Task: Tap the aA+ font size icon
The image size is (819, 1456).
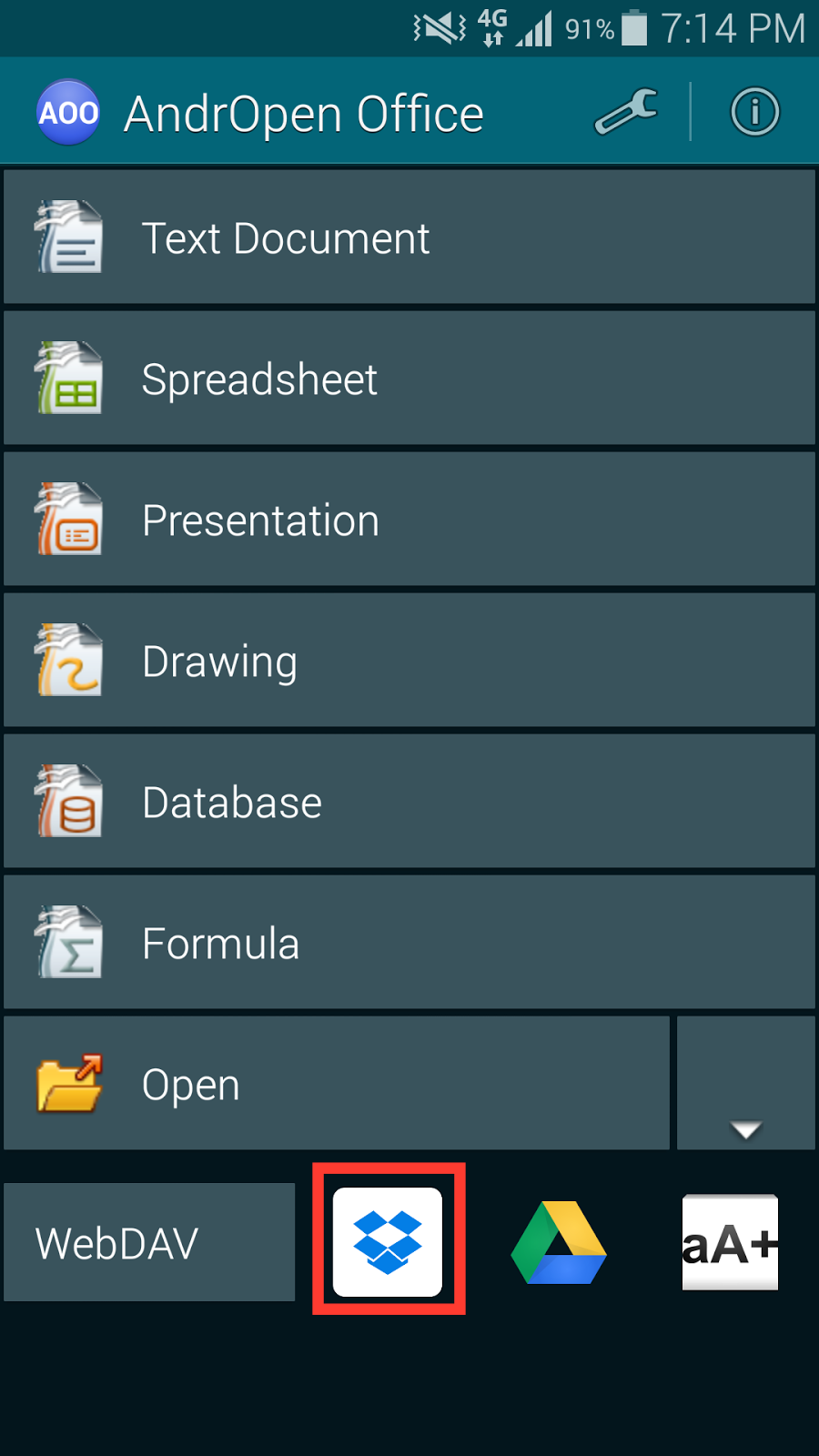Action: click(x=730, y=1242)
